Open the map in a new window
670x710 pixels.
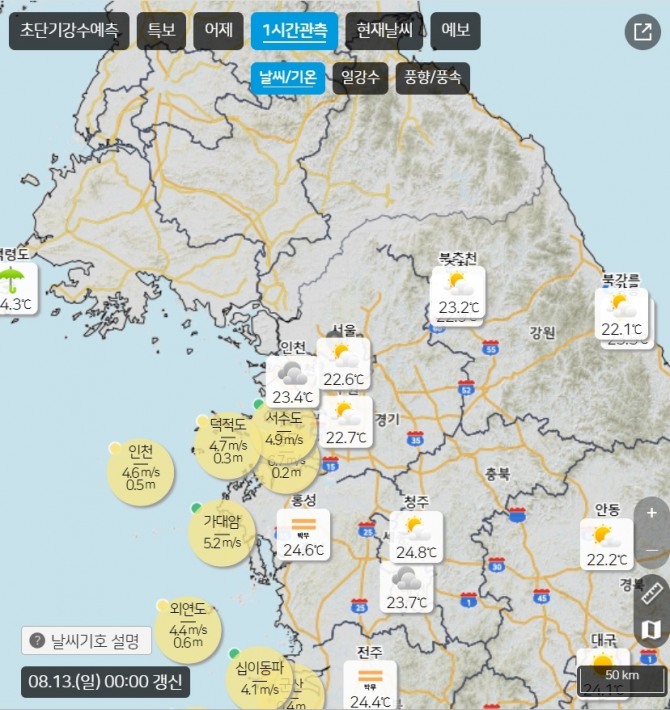pos(641,31)
